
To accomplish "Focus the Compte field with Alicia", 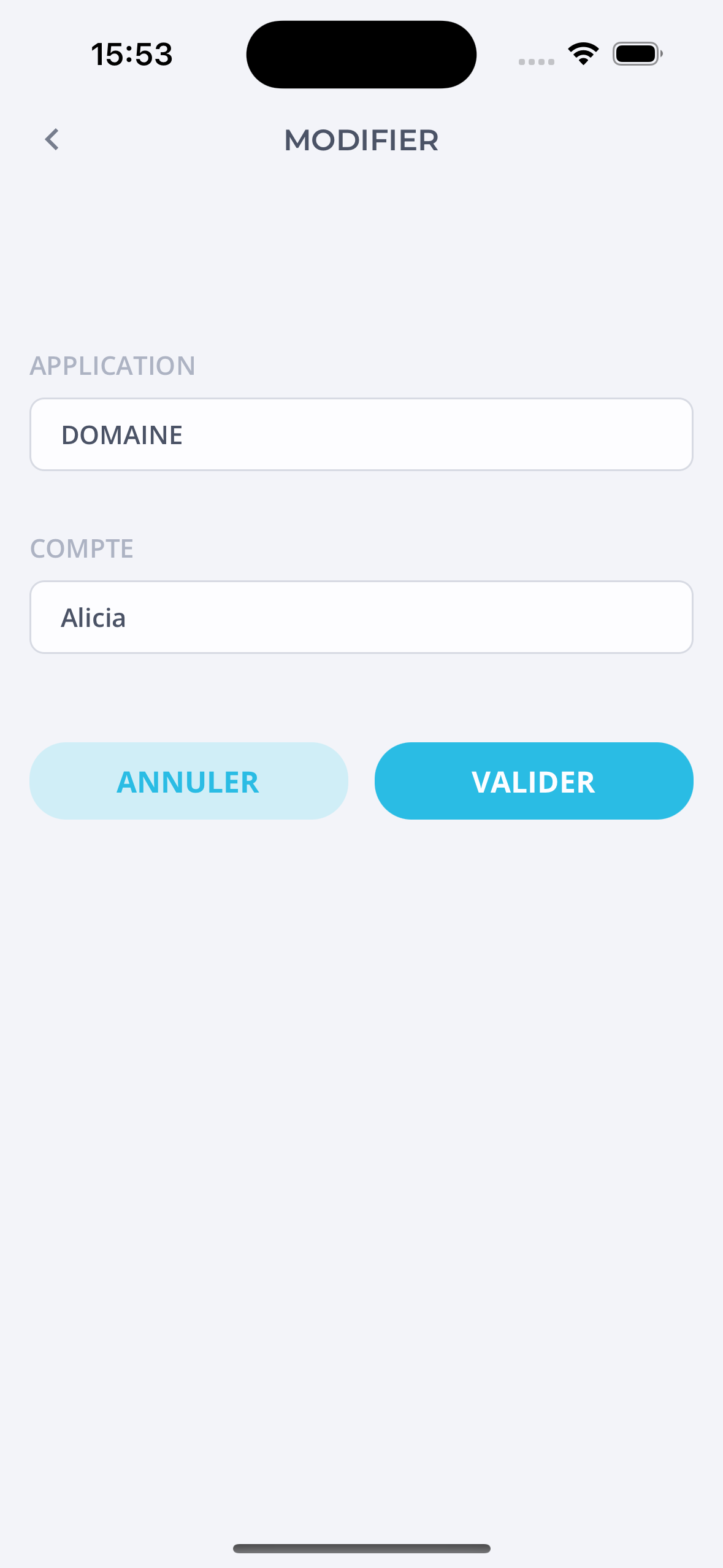I will point(361,617).
